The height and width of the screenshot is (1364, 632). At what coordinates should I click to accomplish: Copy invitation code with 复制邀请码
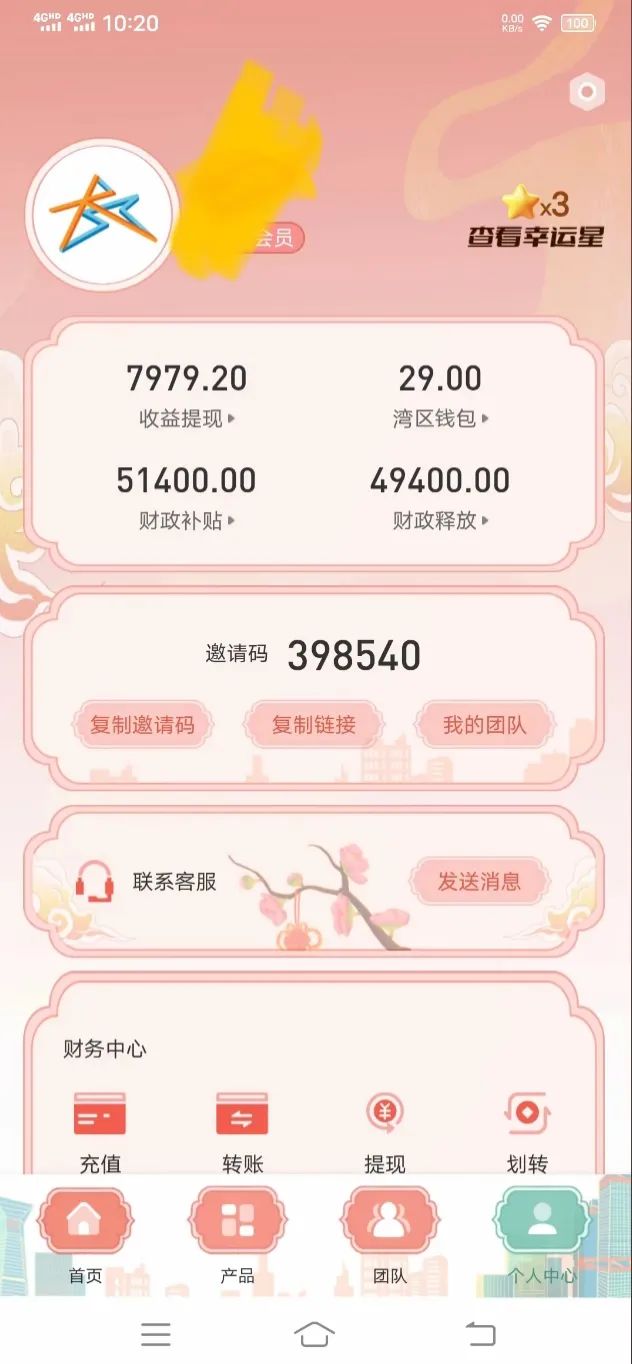(x=142, y=725)
